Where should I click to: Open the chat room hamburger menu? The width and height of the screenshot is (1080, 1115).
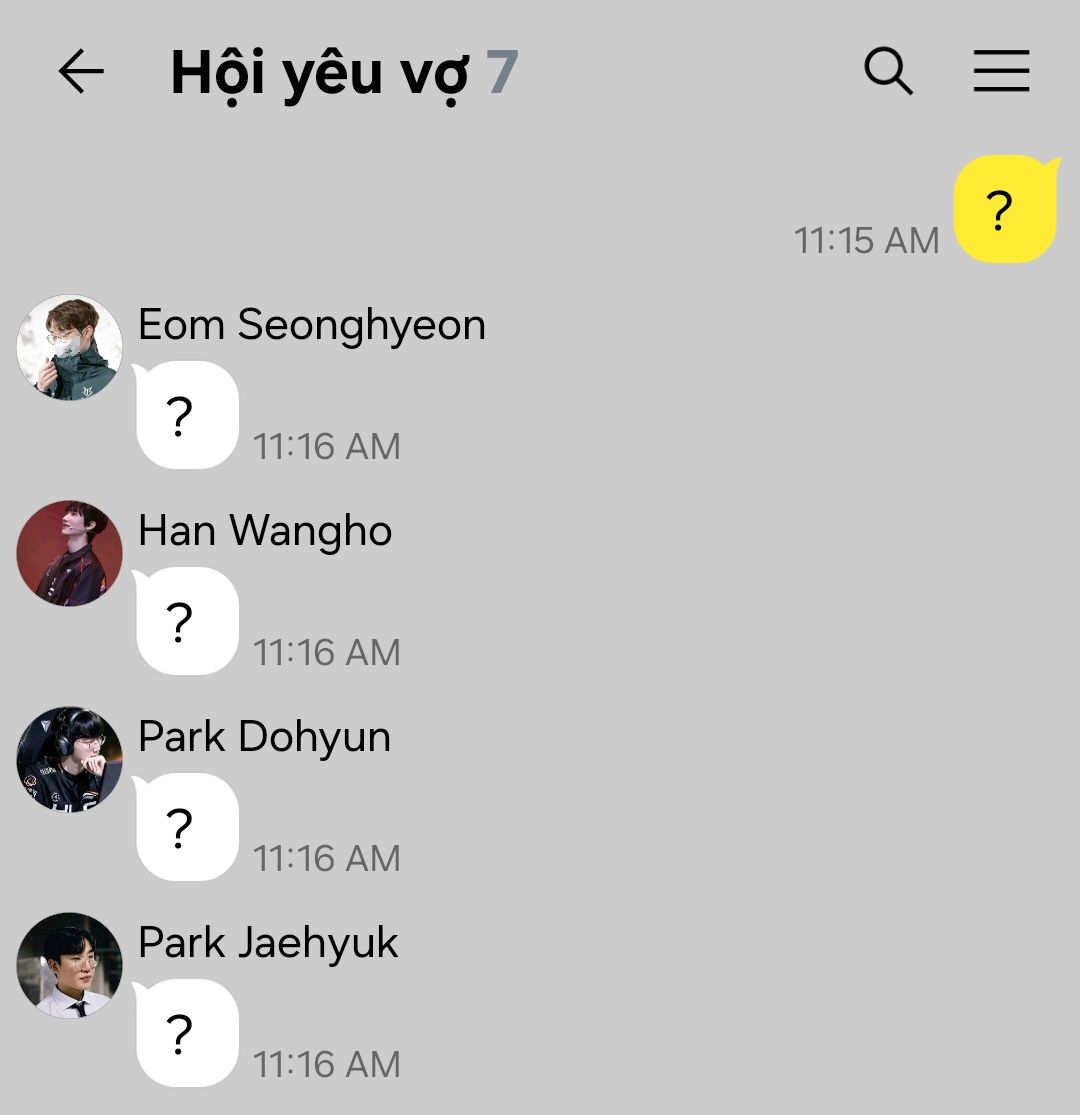coord(1001,72)
